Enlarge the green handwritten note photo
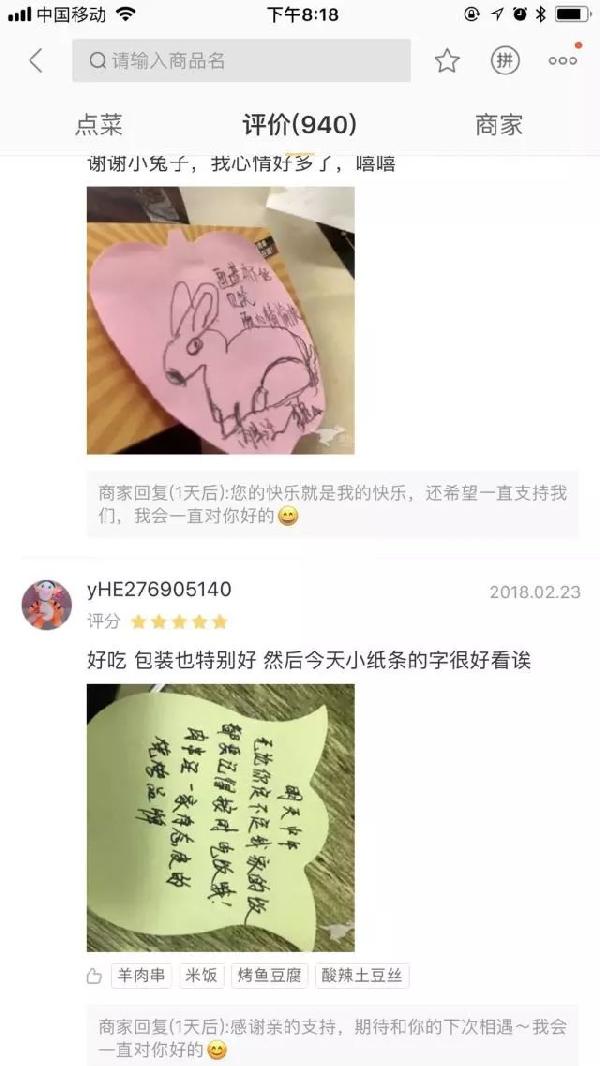This screenshot has width=600, height=1066. pyautogui.click(x=220, y=817)
